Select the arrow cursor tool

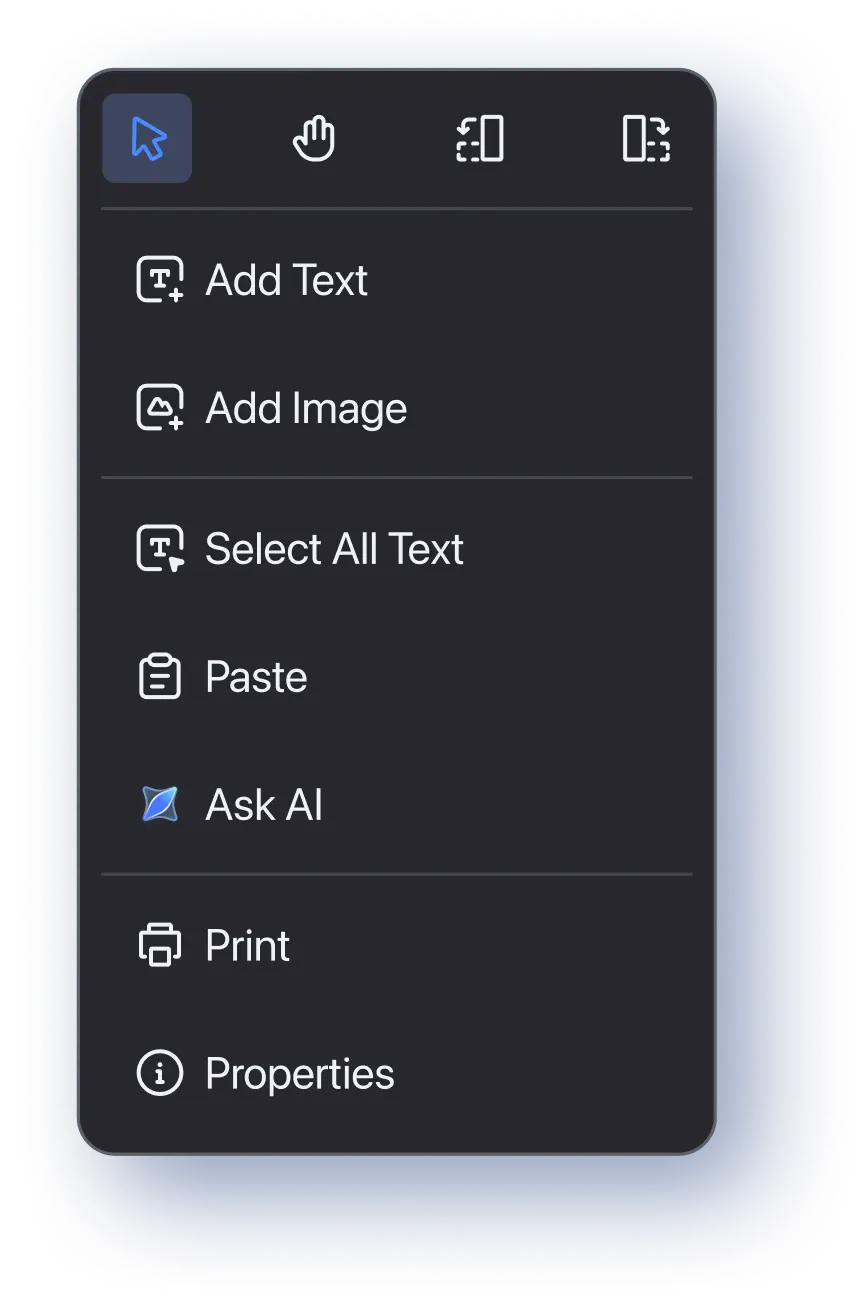click(147, 139)
